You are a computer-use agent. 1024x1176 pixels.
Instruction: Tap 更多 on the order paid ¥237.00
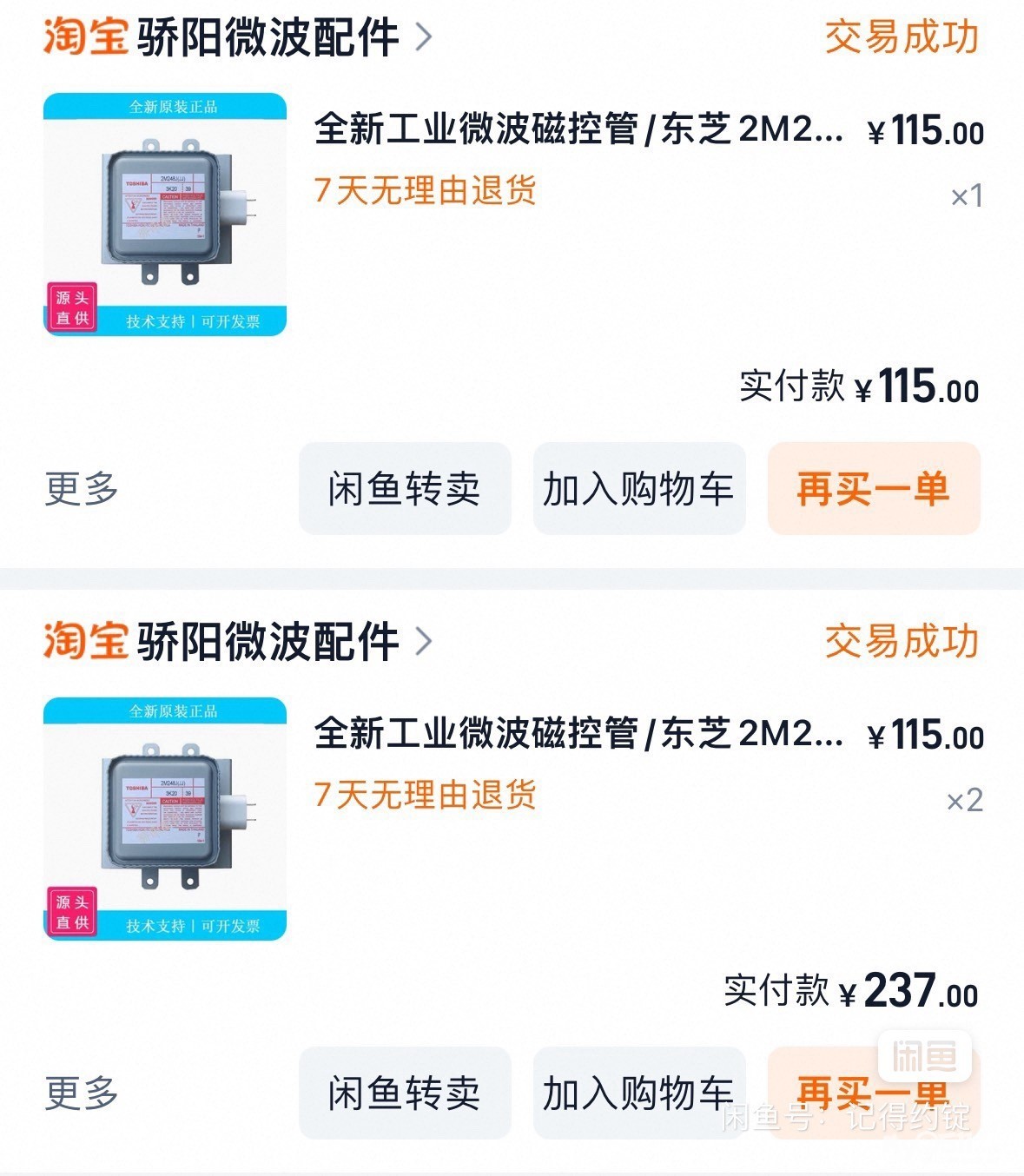pos(82,1093)
